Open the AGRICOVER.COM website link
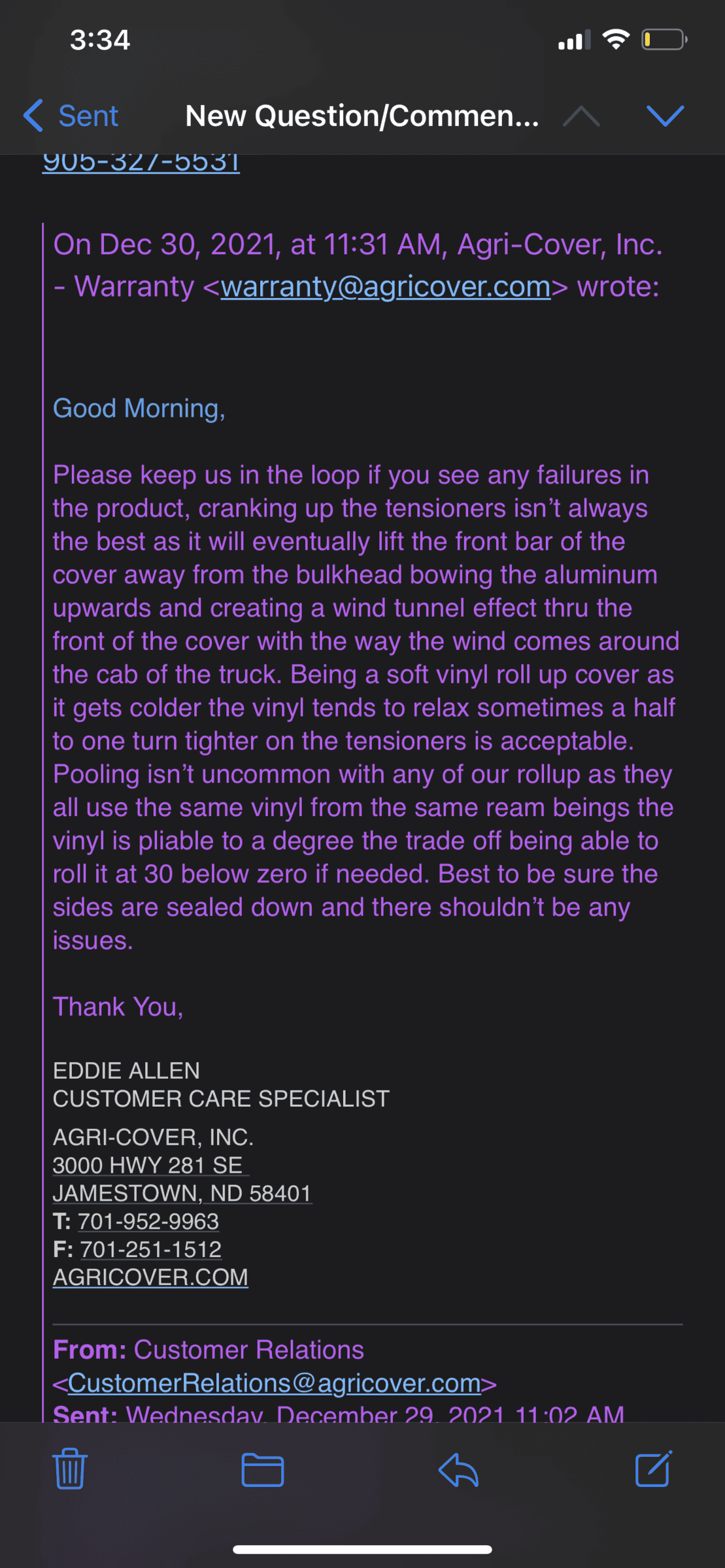The width and height of the screenshot is (725, 1568). pos(150,1277)
